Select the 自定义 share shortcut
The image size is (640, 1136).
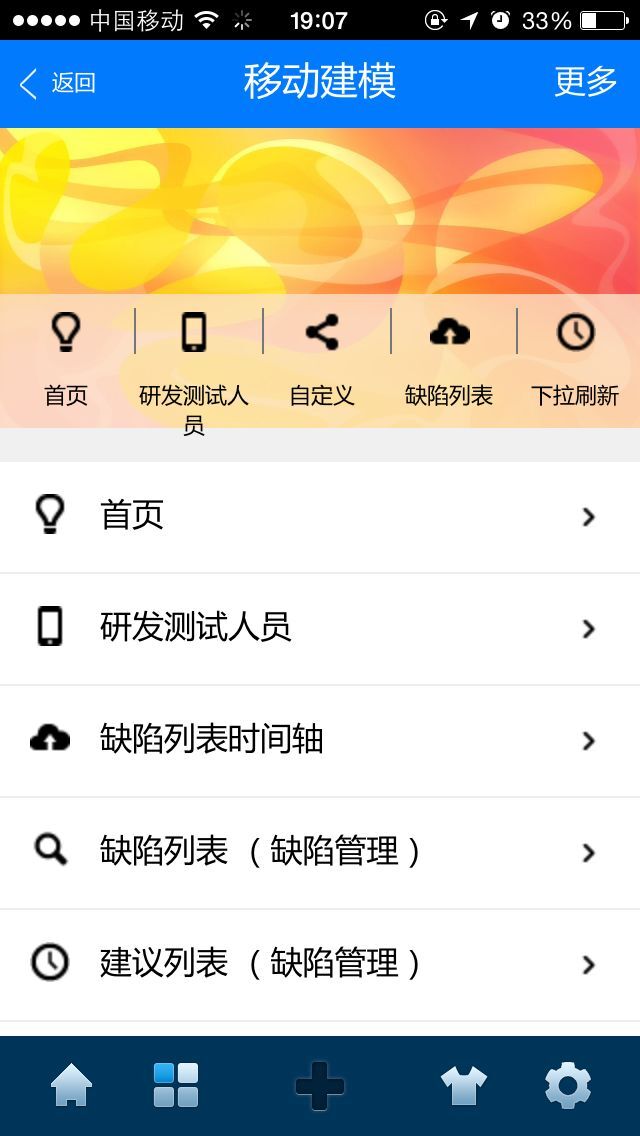322,332
